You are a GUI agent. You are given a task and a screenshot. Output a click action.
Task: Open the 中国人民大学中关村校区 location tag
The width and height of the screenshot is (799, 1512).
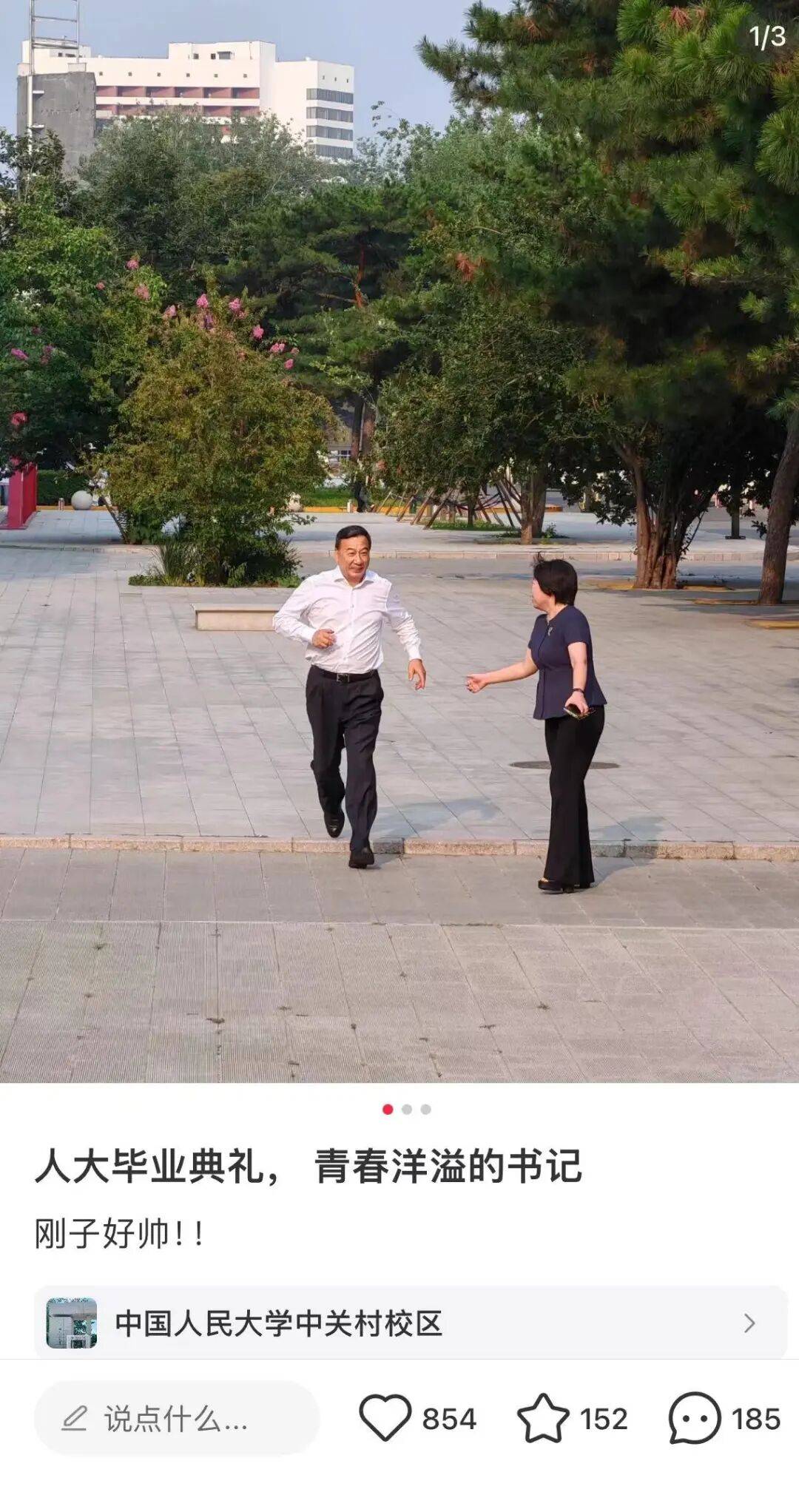[x=411, y=1323]
